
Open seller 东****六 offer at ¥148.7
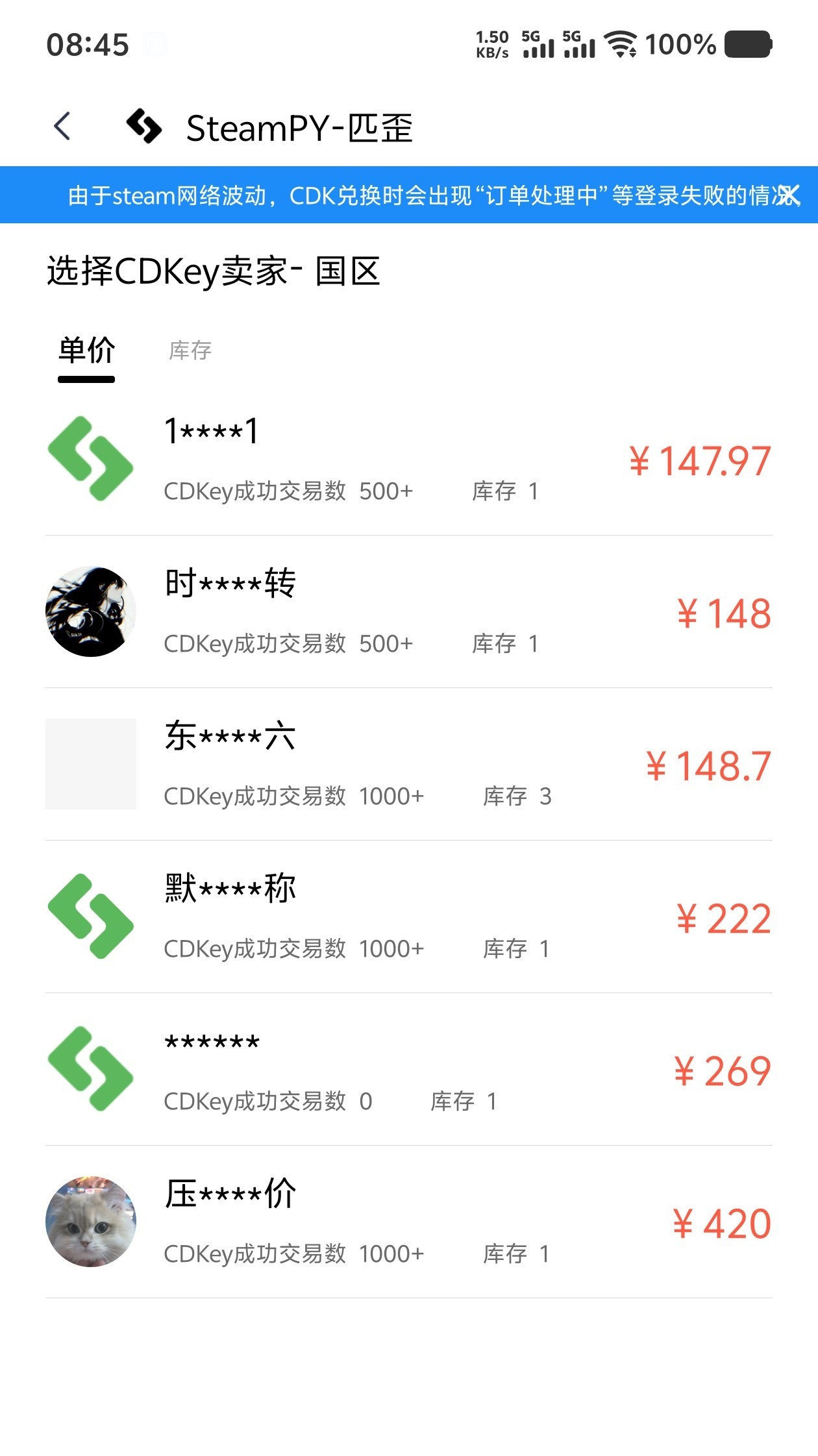pos(409,765)
